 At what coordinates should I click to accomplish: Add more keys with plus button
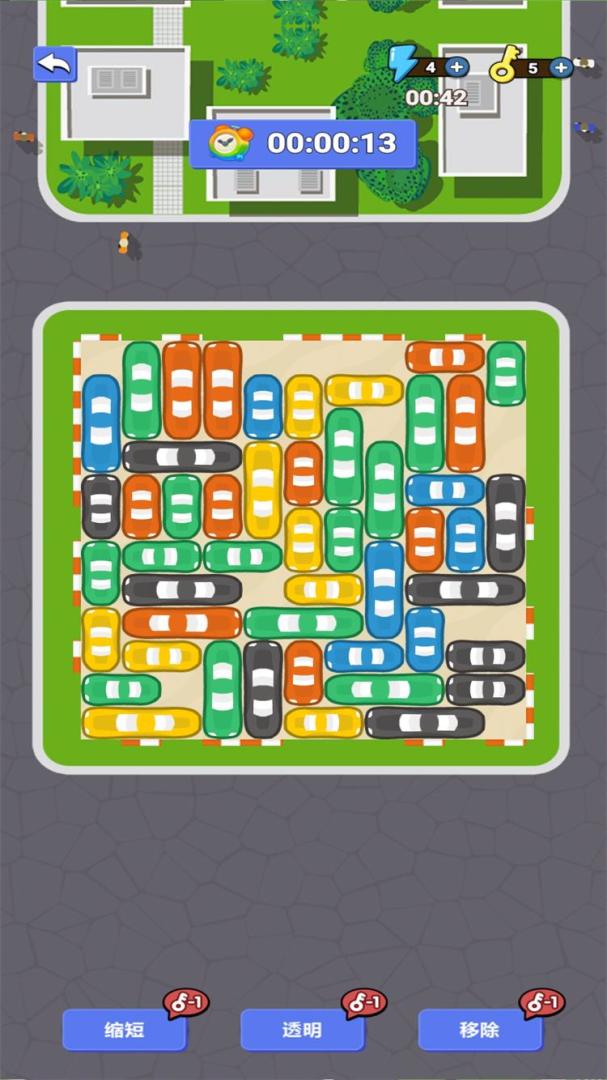[x=560, y=68]
